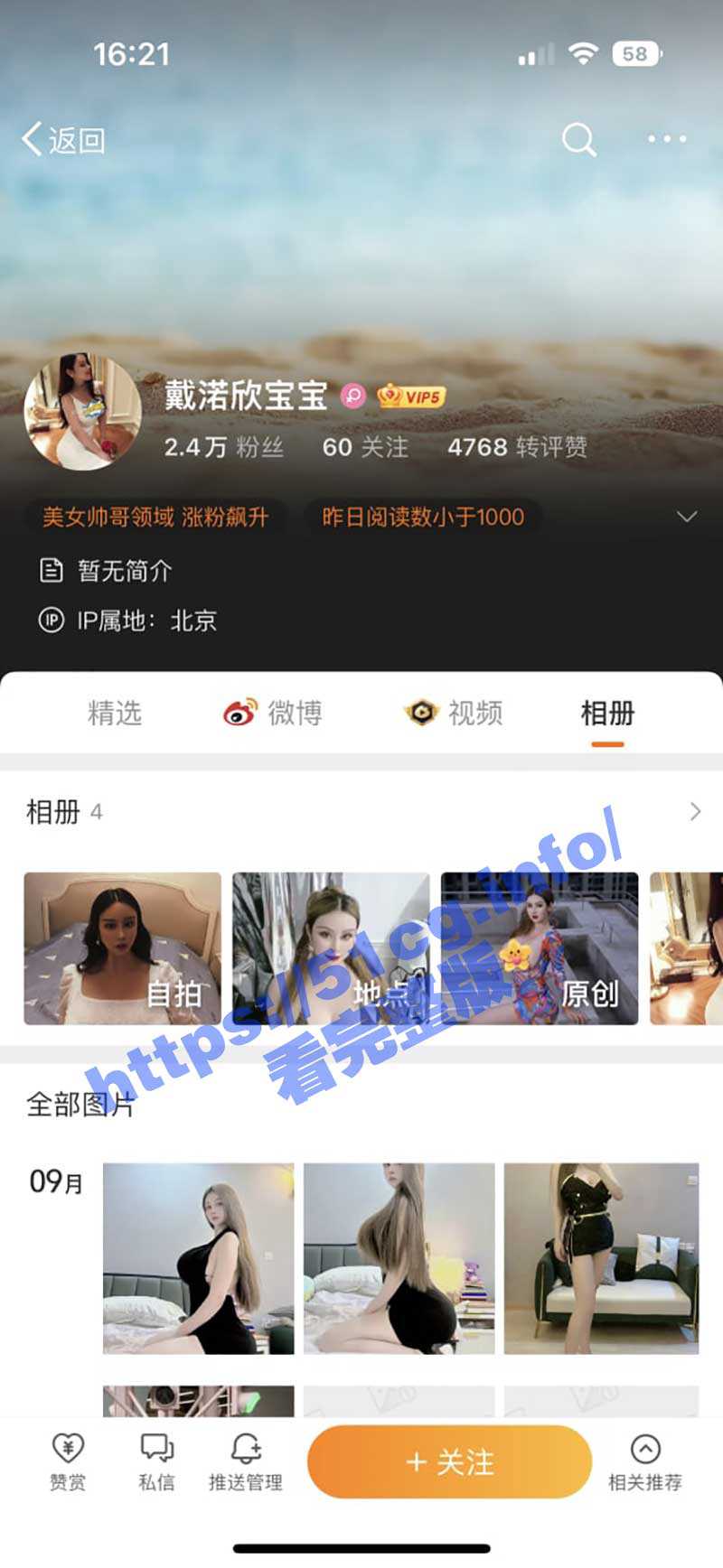Go back with the 返回 button
The image size is (723, 1568).
point(63,140)
